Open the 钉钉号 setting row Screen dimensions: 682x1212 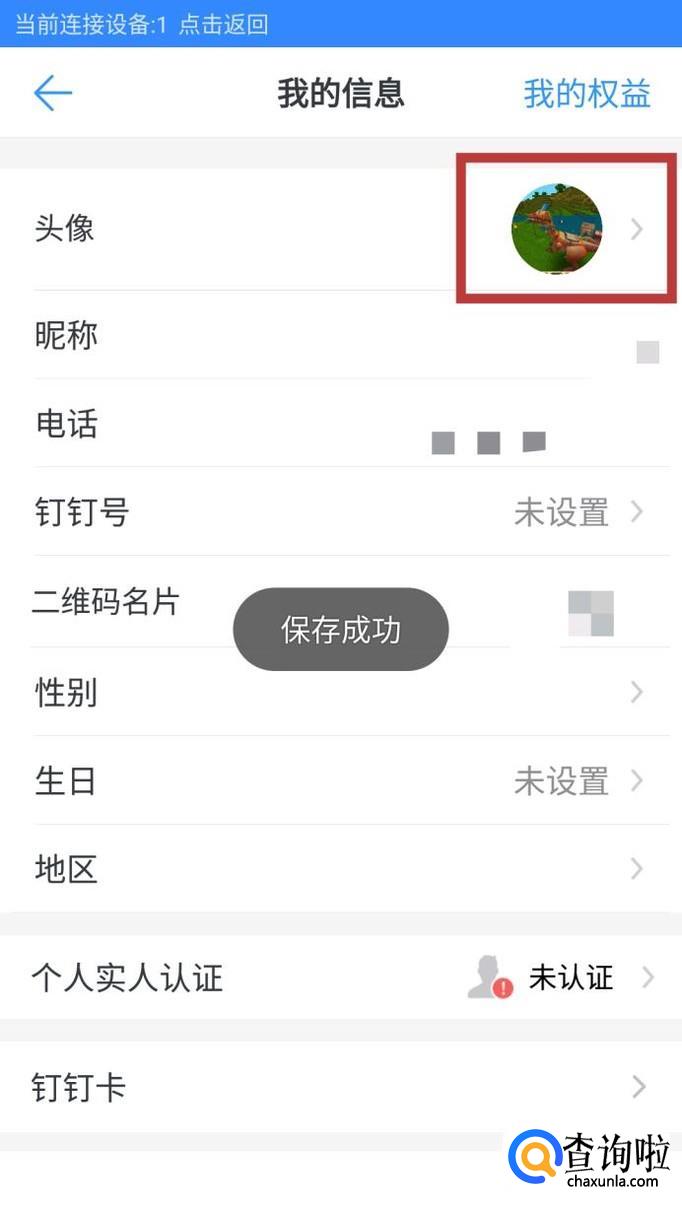(x=340, y=513)
